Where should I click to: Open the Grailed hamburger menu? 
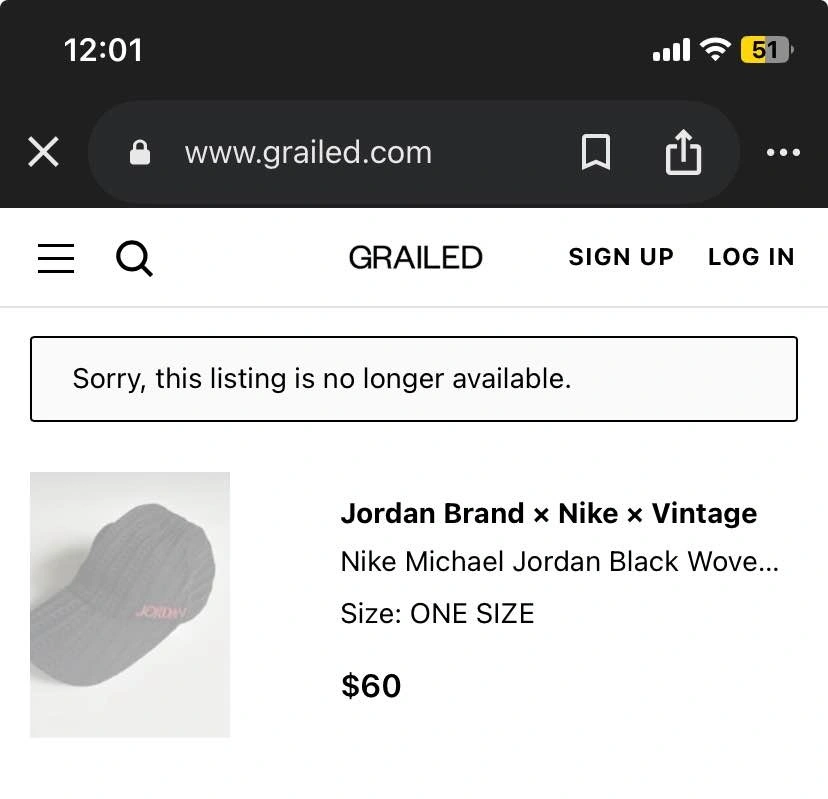pyautogui.click(x=56, y=258)
